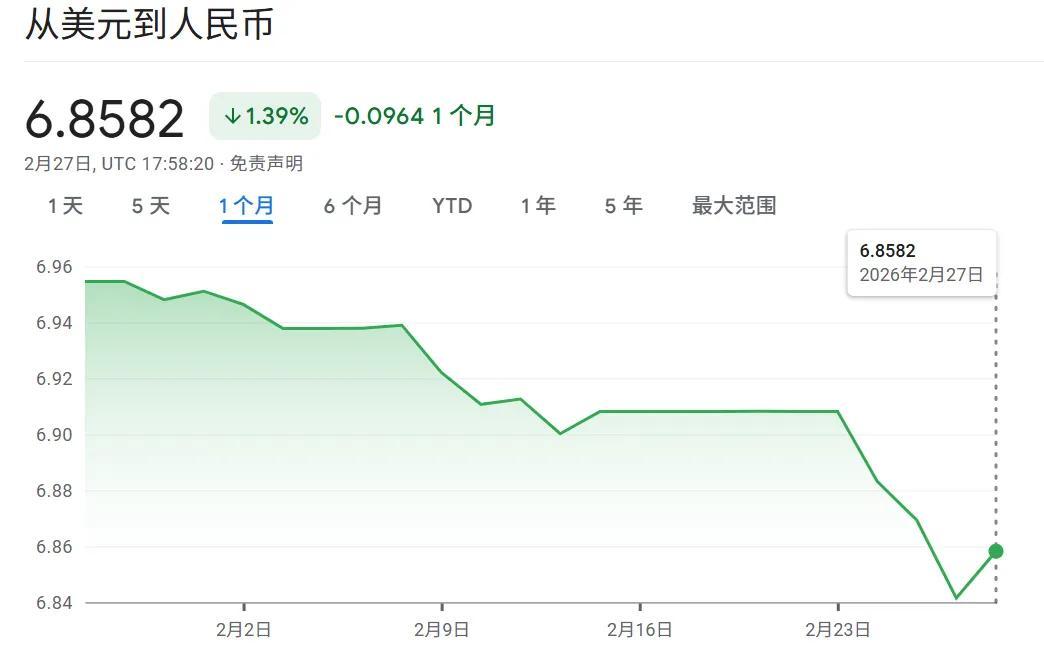The height and width of the screenshot is (660, 1044).
Task: Open the 免责声明 link
Action: point(266,163)
